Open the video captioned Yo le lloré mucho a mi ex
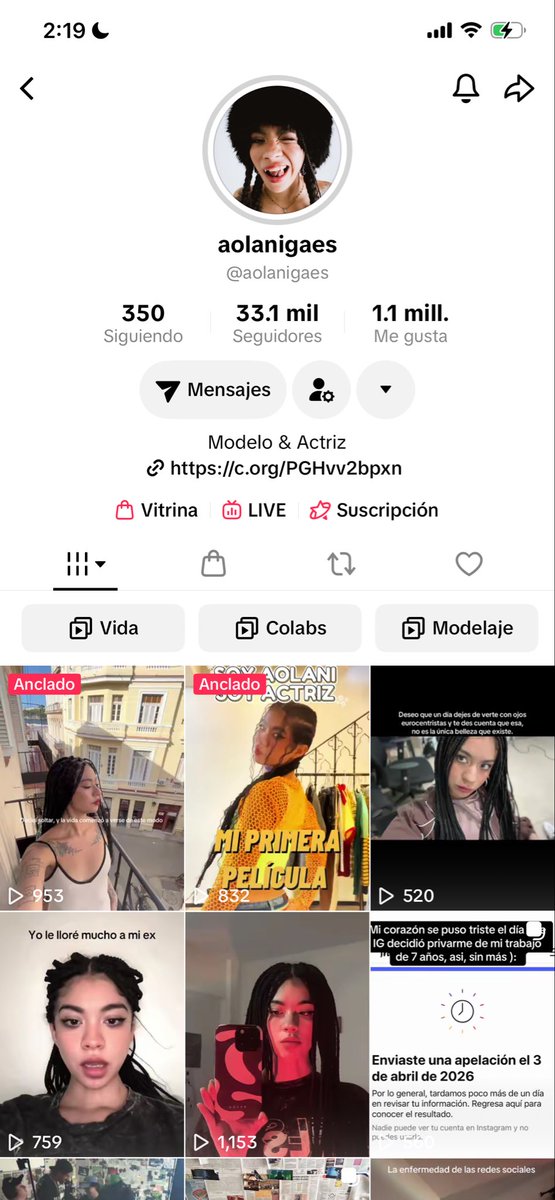 point(92,1034)
